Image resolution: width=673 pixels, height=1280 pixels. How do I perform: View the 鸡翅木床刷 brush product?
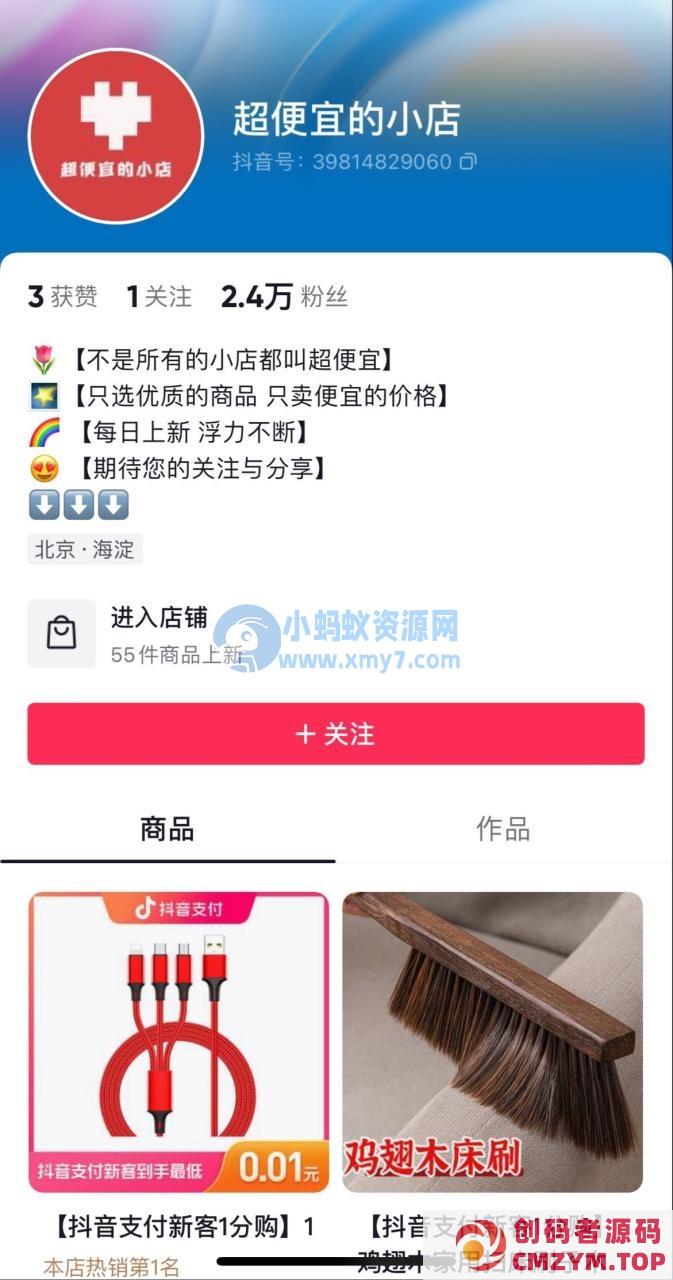pyautogui.click(x=492, y=1042)
